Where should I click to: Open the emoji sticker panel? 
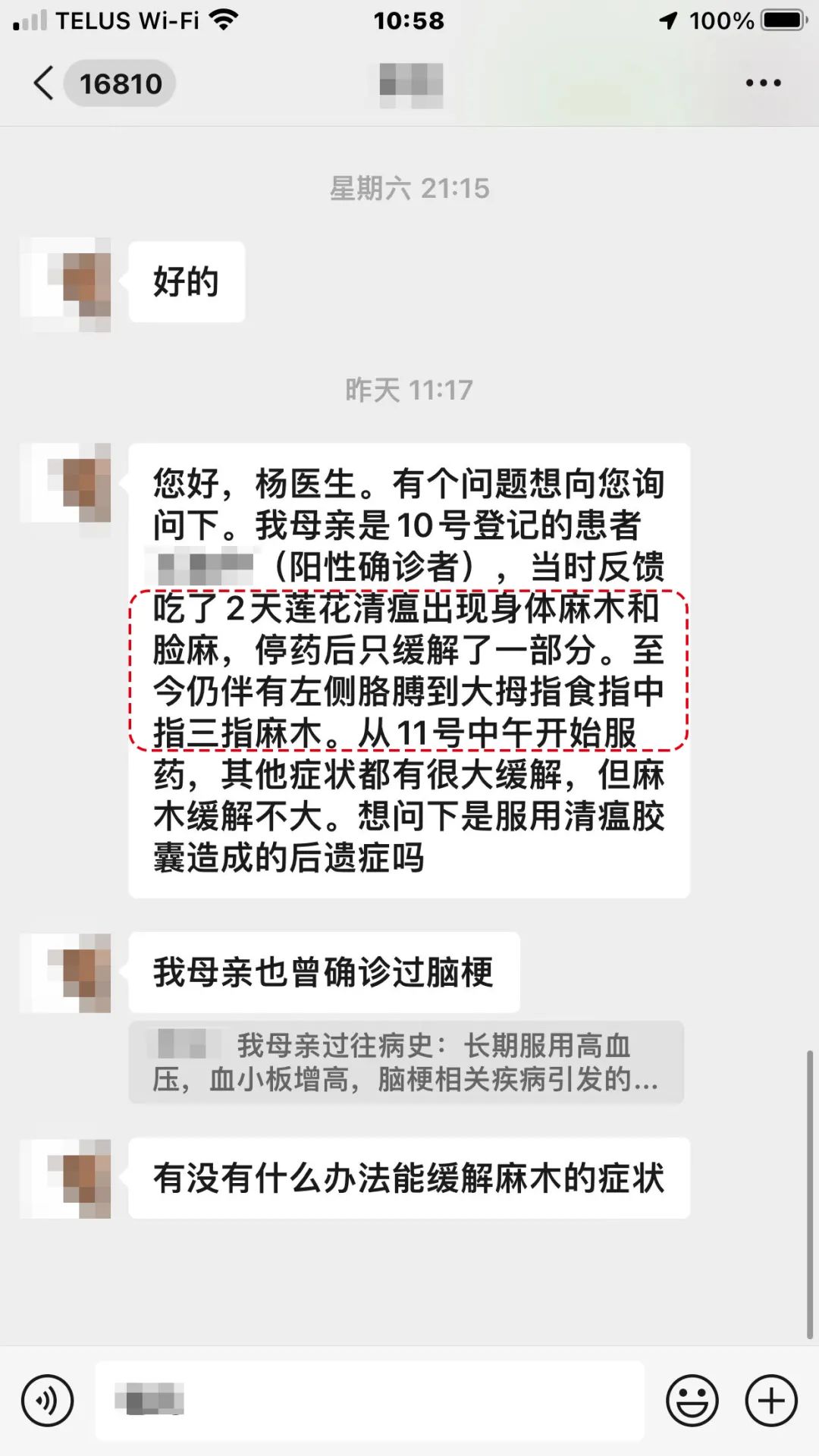point(692,1401)
